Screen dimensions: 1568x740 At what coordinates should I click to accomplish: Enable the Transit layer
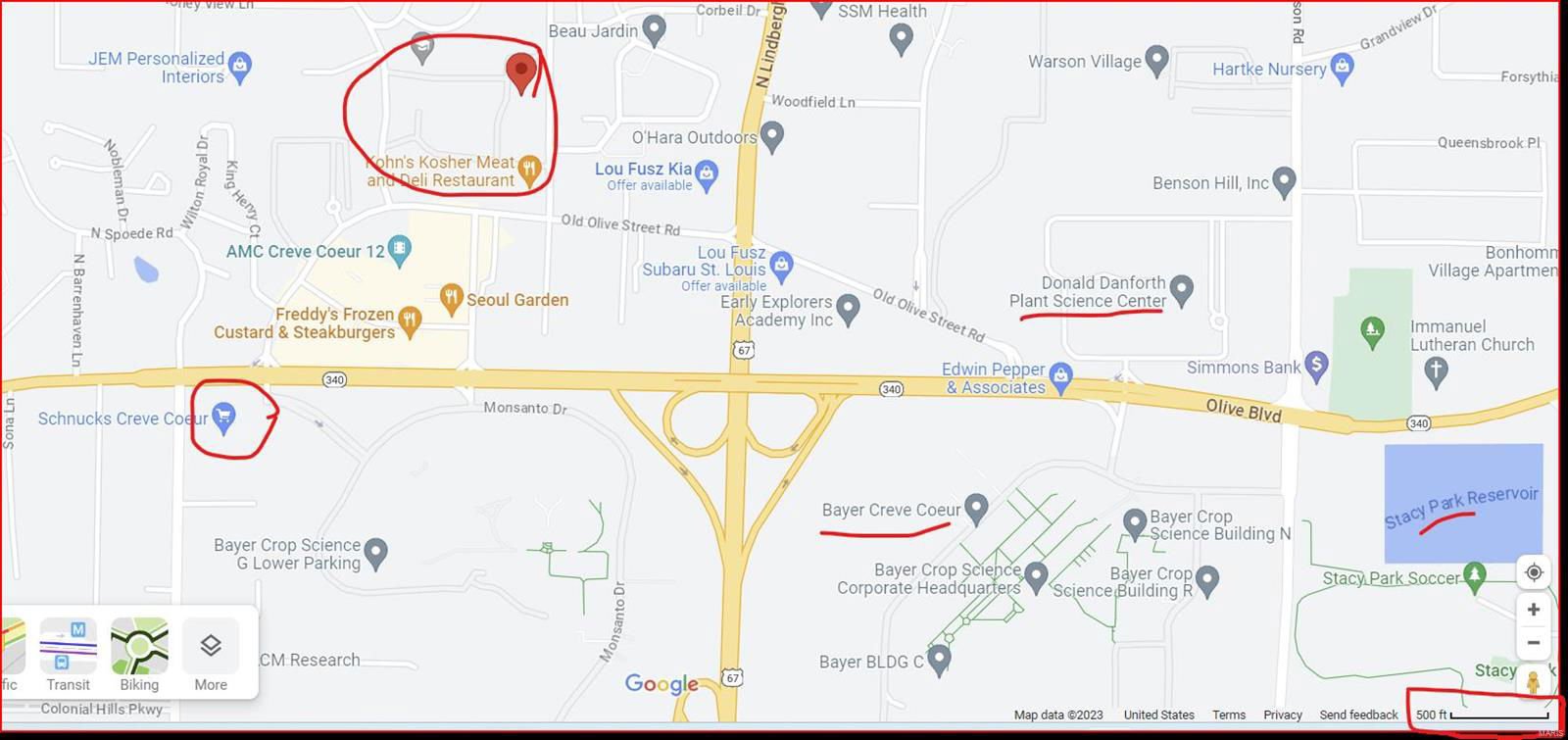tap(68, 655)
